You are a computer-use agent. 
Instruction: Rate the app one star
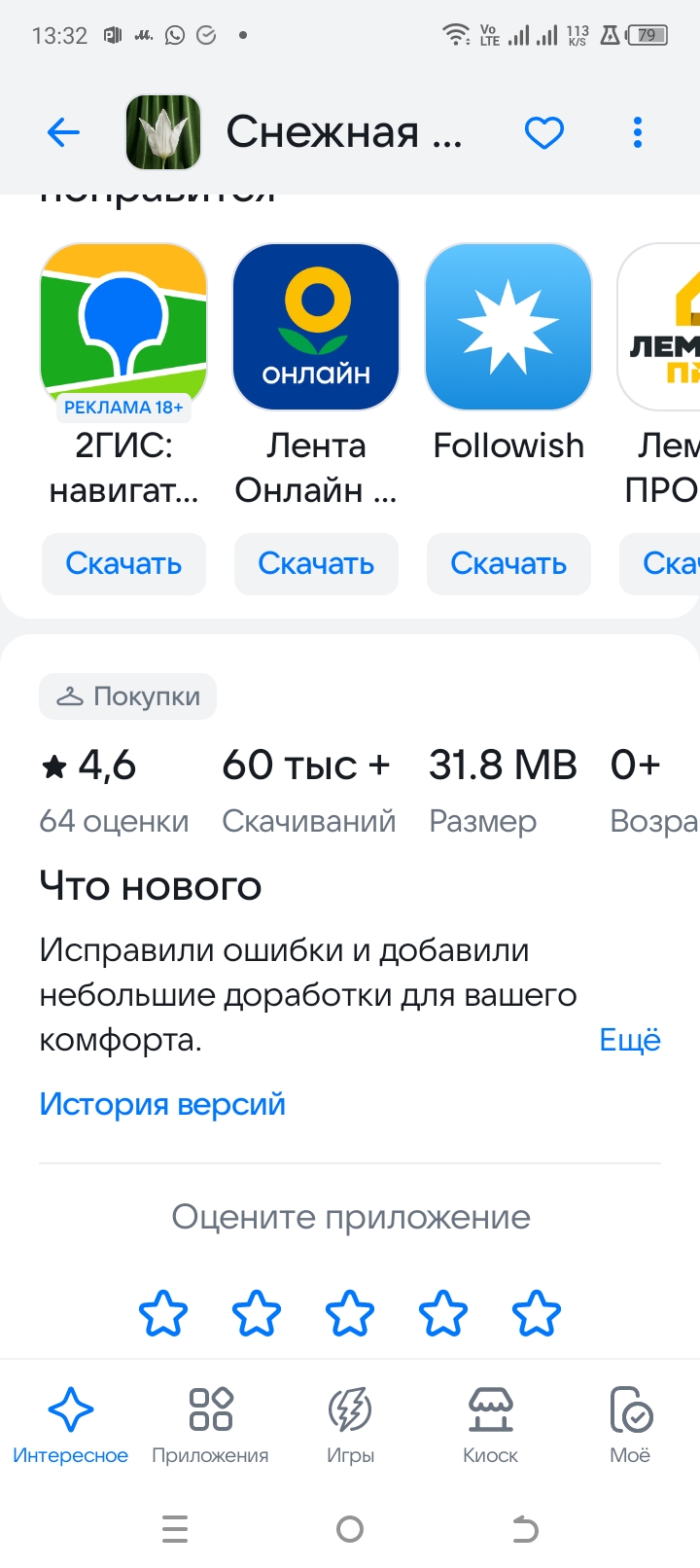coord(163,1313)
